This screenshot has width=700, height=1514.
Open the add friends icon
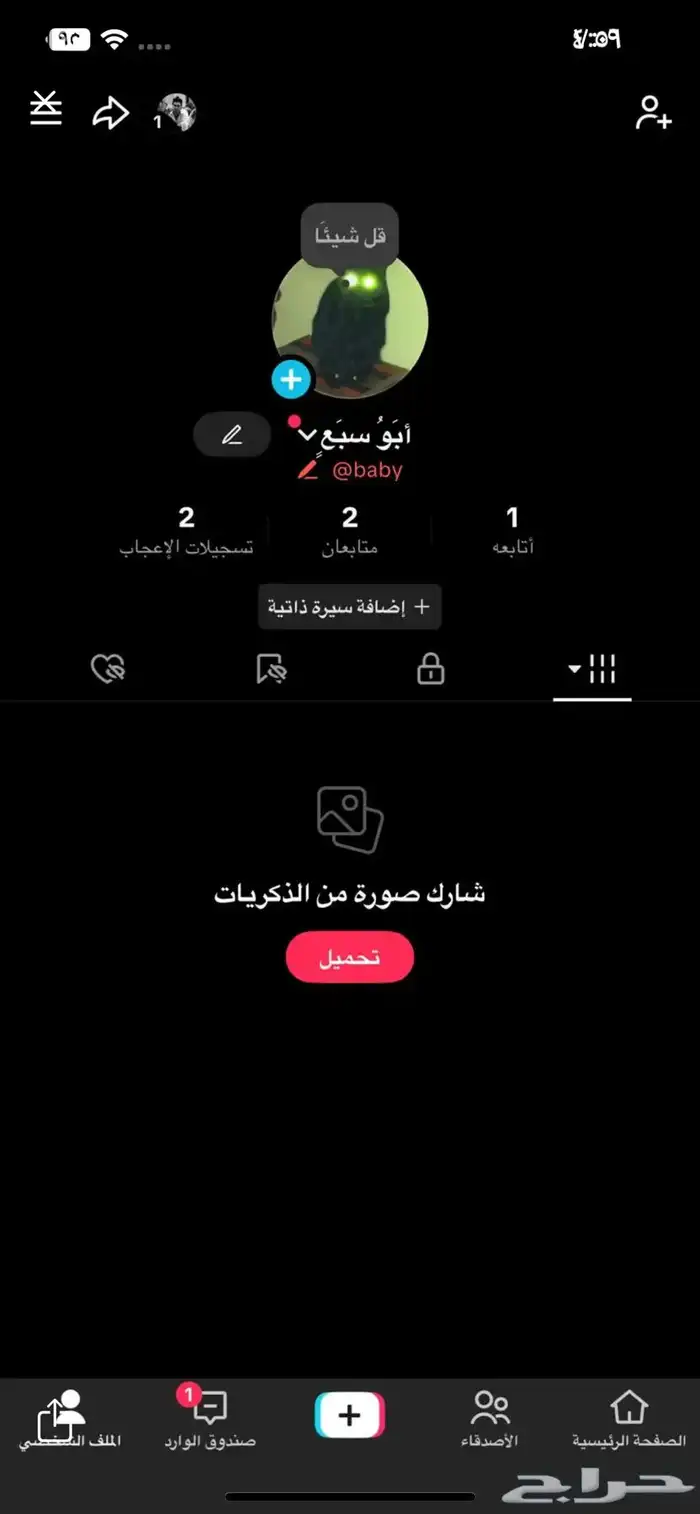653,112
